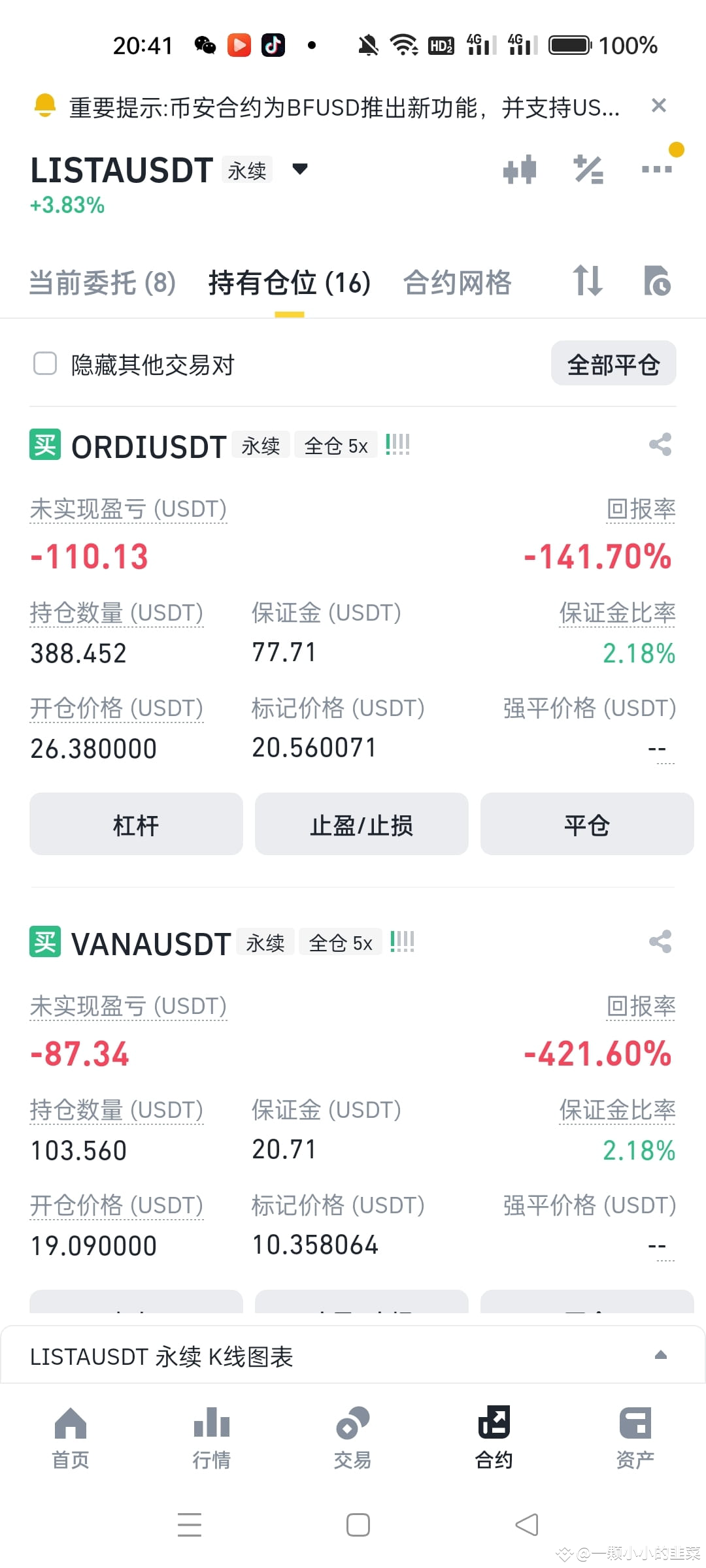Check the 隐藏其他交易对 checkbox
Image resolution: width=706 pixels, height=1568 pixels.
tap(45, 364)
